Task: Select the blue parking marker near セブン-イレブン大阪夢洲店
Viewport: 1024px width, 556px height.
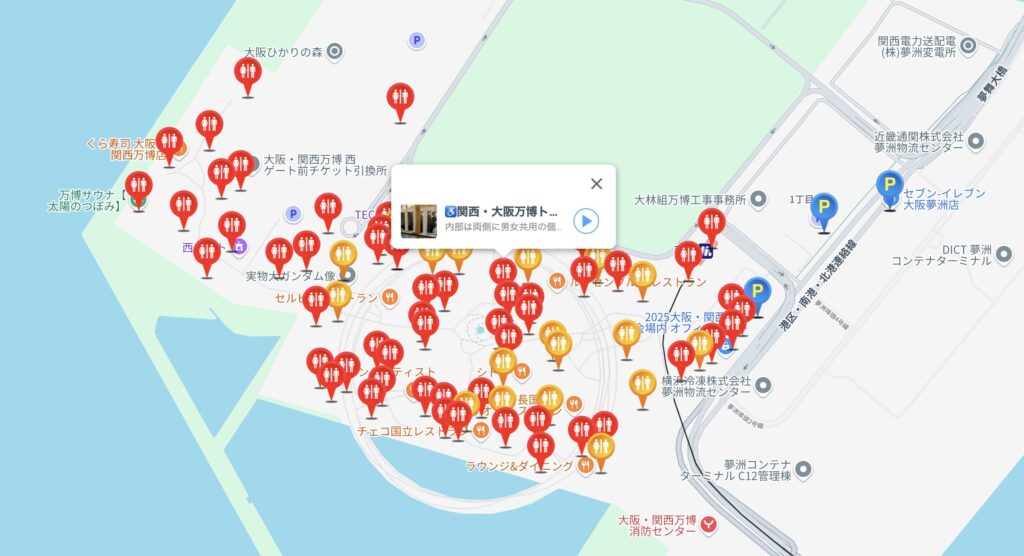Action: (889, 186)
